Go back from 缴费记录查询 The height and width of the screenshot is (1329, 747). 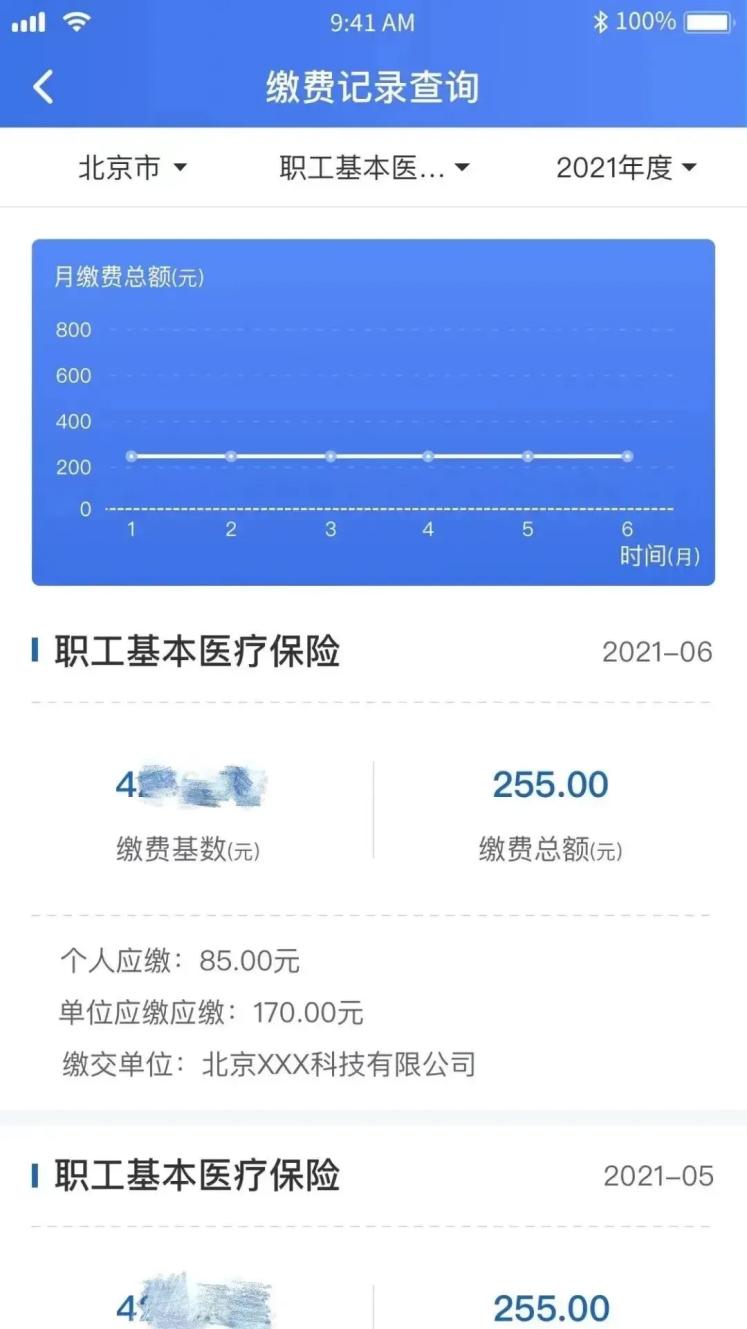tap(43, 88)
